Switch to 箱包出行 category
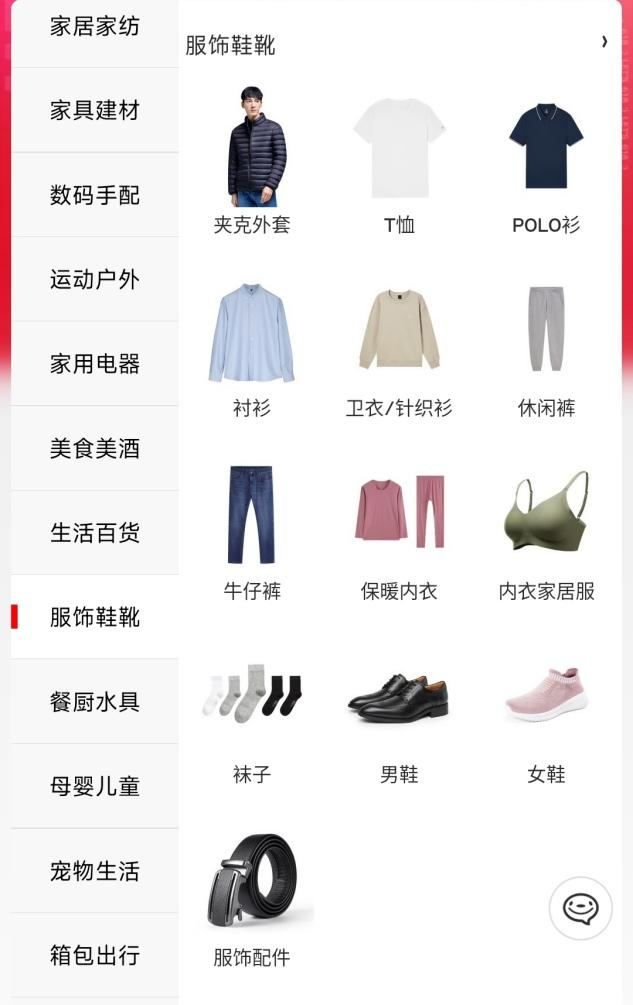Screen dimensions: 633x1005 (x=95, y=955)
